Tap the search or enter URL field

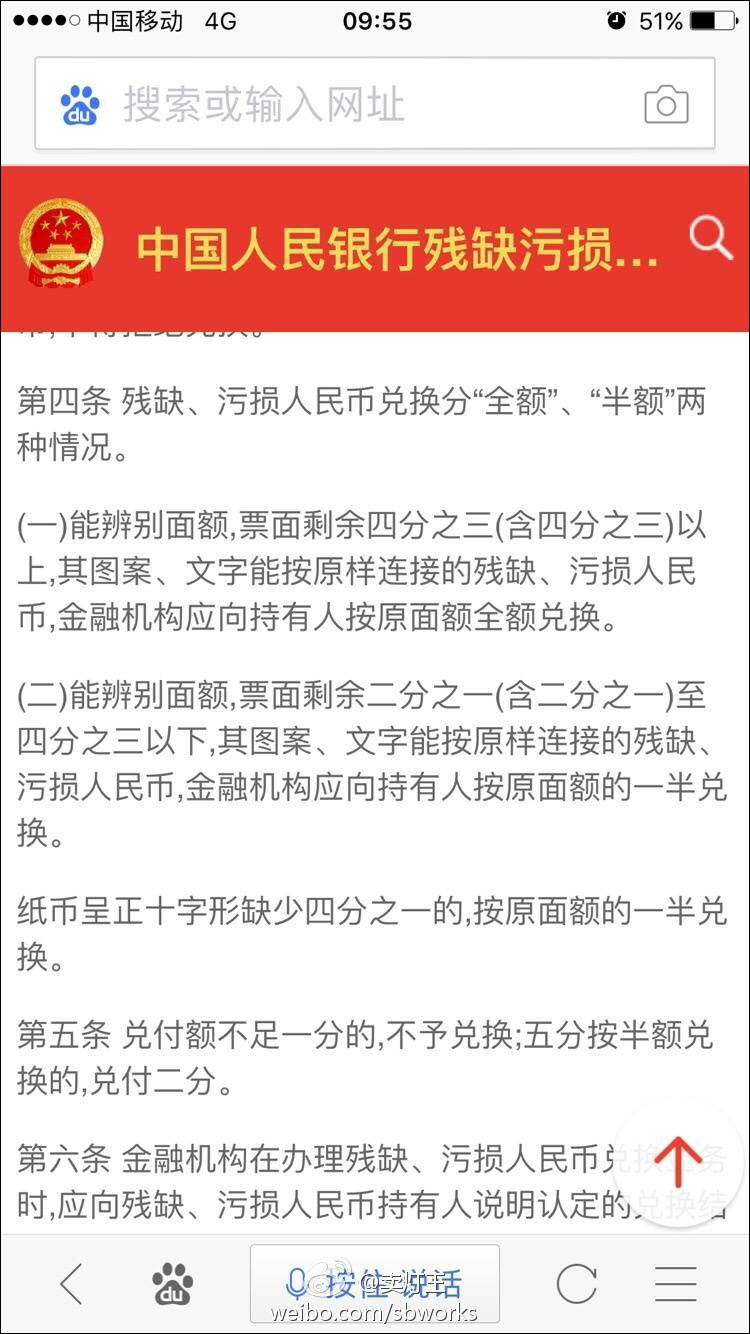[375, 104]
